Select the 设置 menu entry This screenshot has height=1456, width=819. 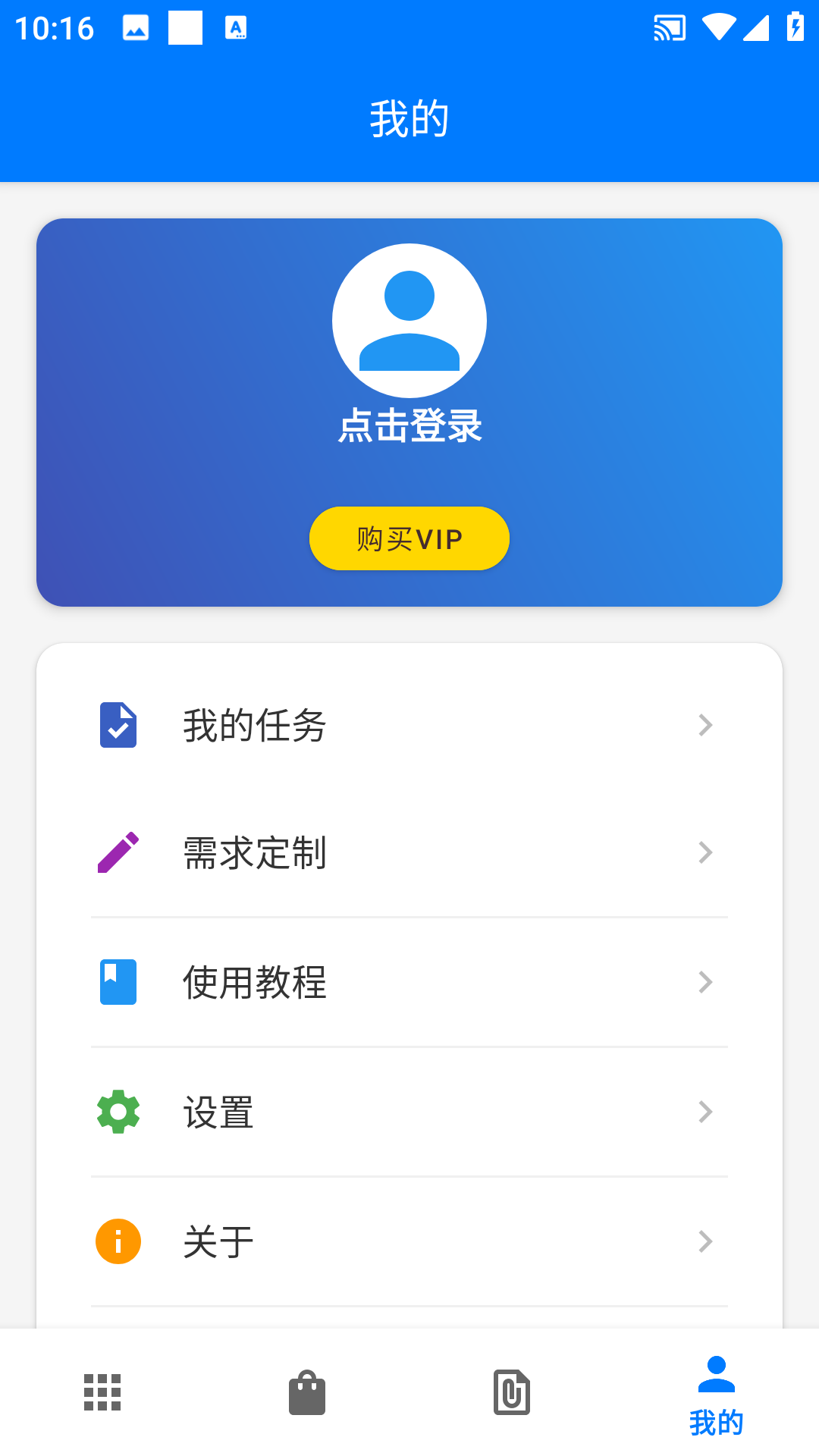pos(218,1112)
